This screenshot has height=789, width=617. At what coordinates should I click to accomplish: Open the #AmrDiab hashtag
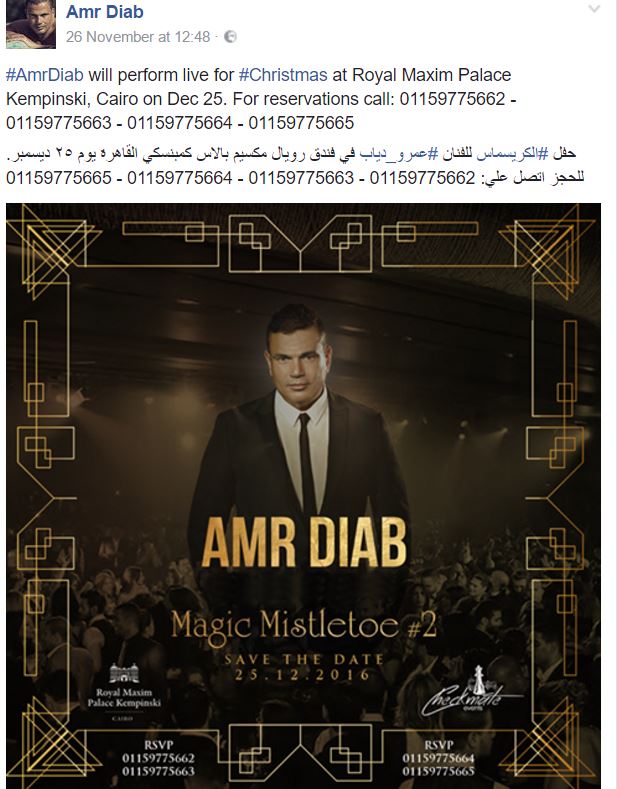[43, 75]
